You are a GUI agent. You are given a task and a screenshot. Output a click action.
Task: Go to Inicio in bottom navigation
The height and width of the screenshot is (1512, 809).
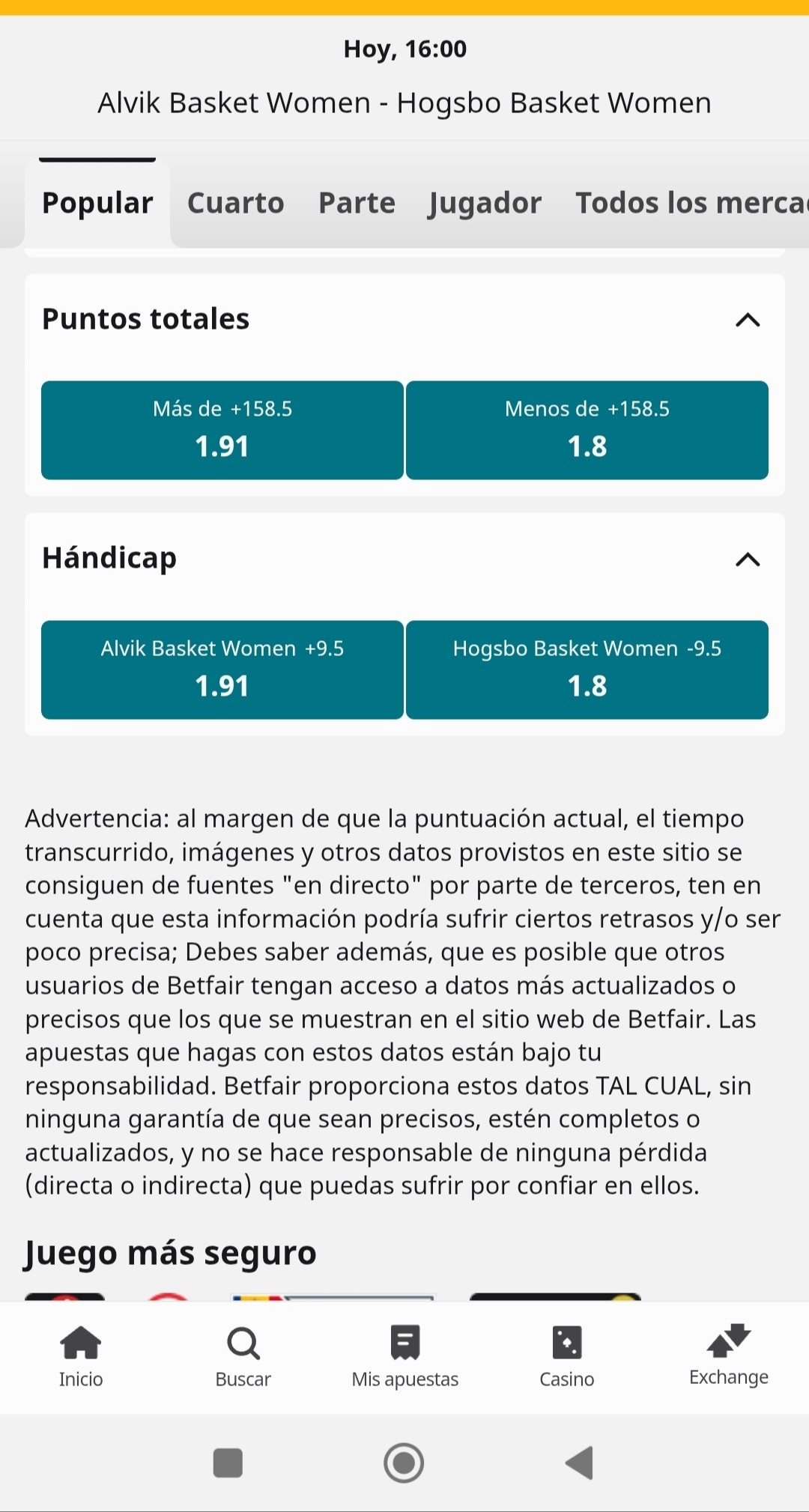pos(81,1357)
